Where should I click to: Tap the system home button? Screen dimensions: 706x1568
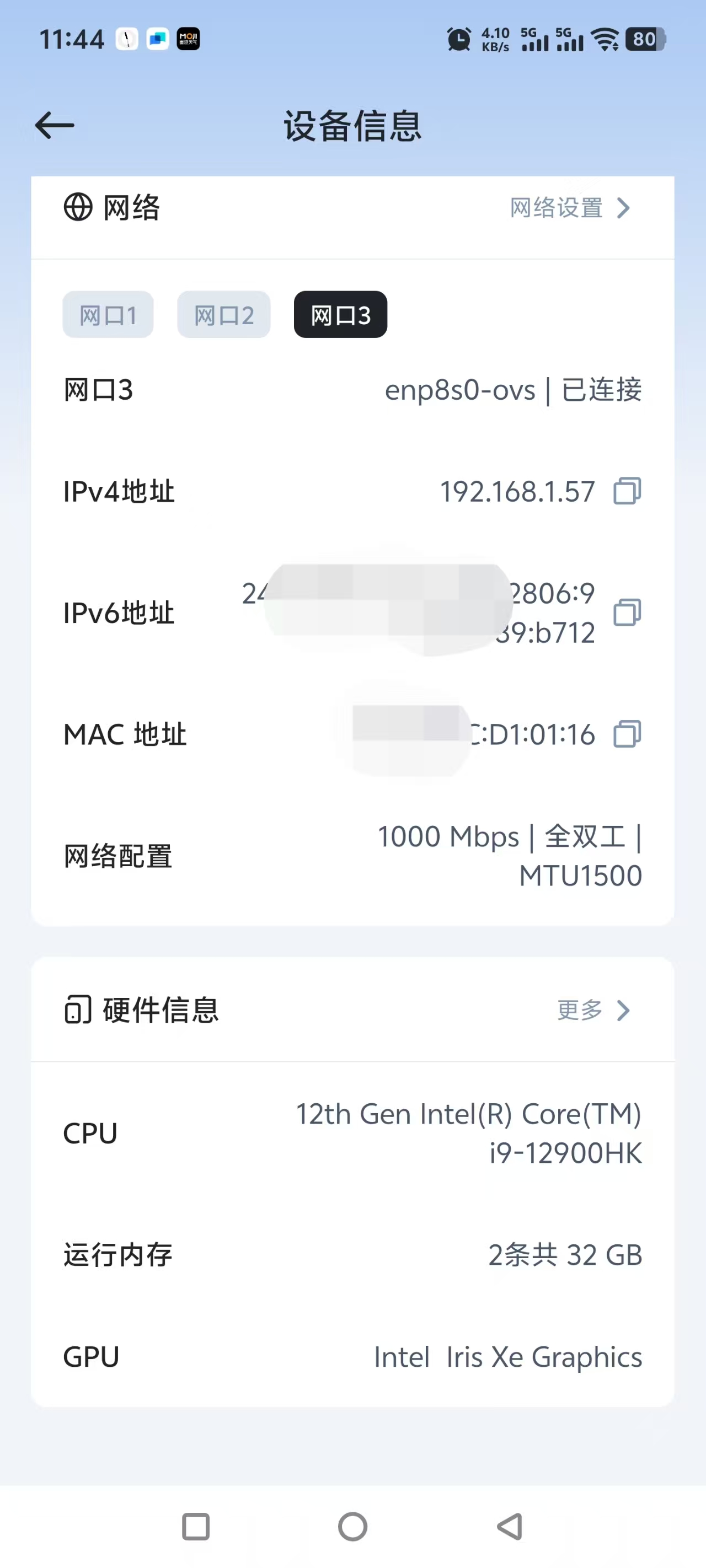tap(352, 1526)
